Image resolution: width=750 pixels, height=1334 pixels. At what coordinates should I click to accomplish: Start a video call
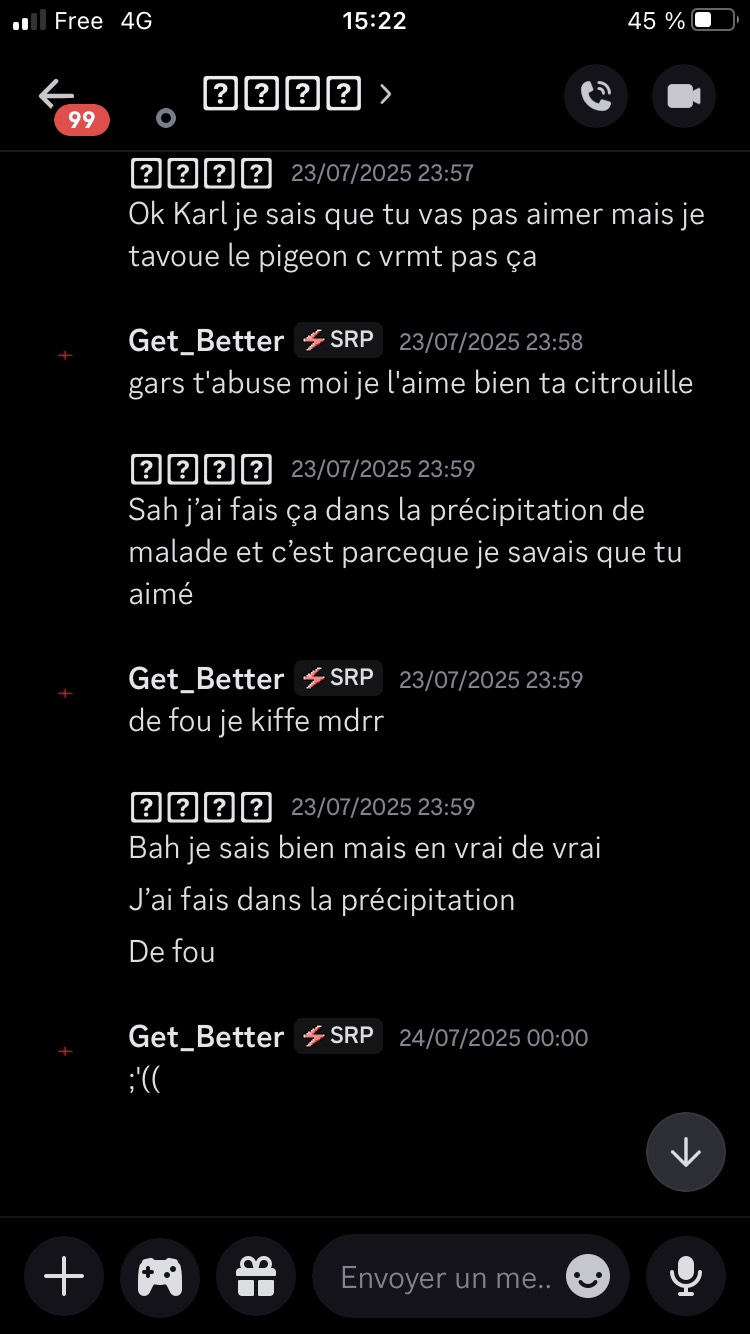click(x=684, y=96)
